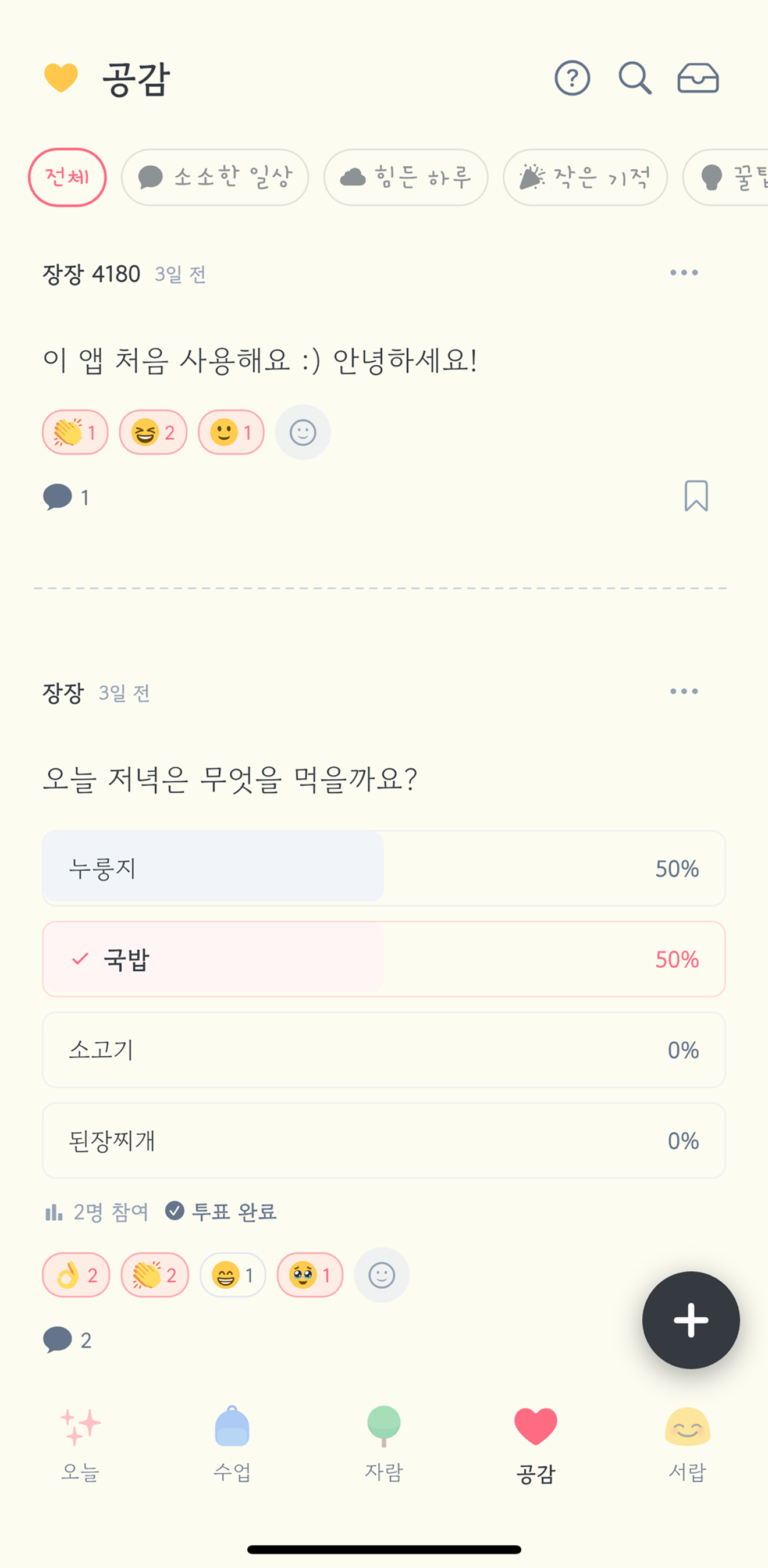Toggle the laughing emoji reaction showing 2
This screenshot has width=768, height=1568.
click(x=152, y=432)
